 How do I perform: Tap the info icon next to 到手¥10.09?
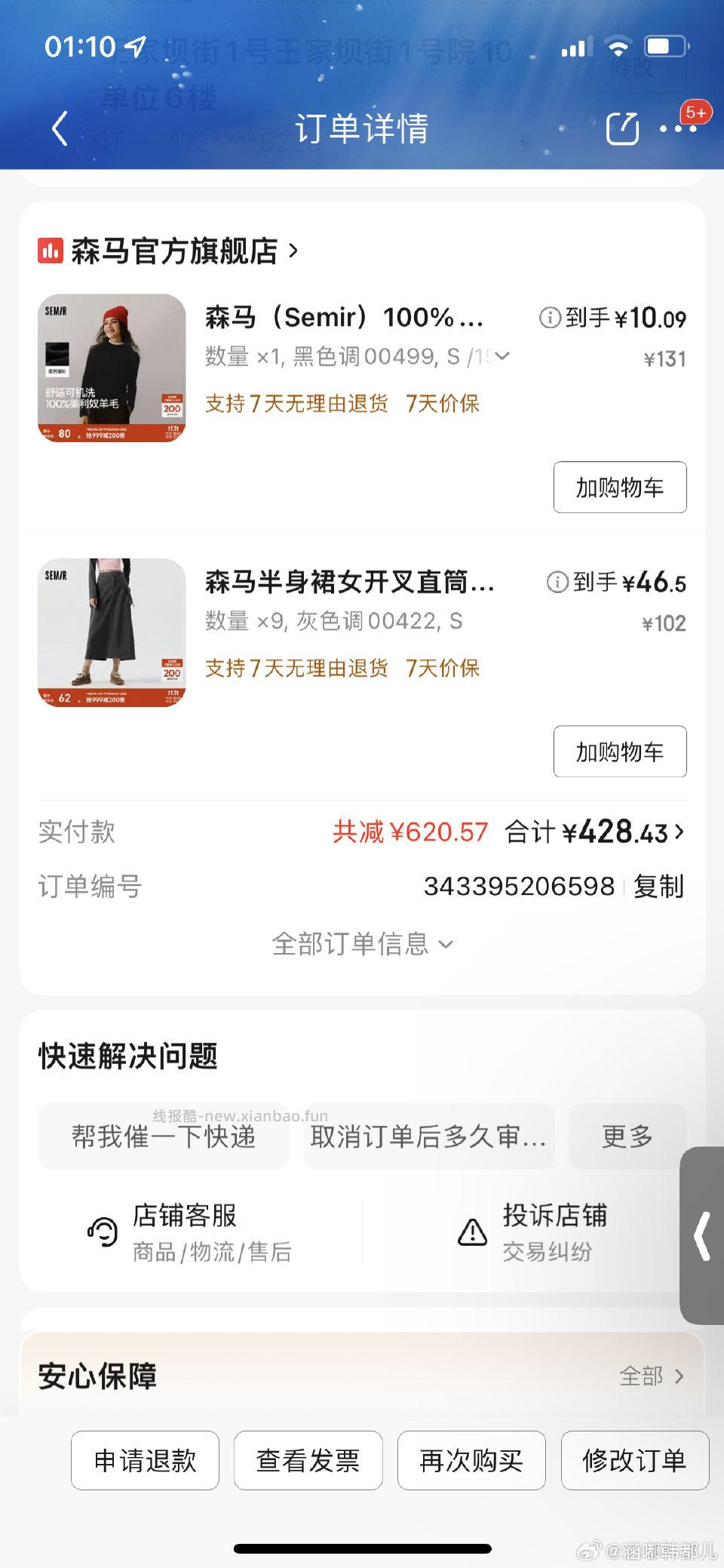(553, 318)
